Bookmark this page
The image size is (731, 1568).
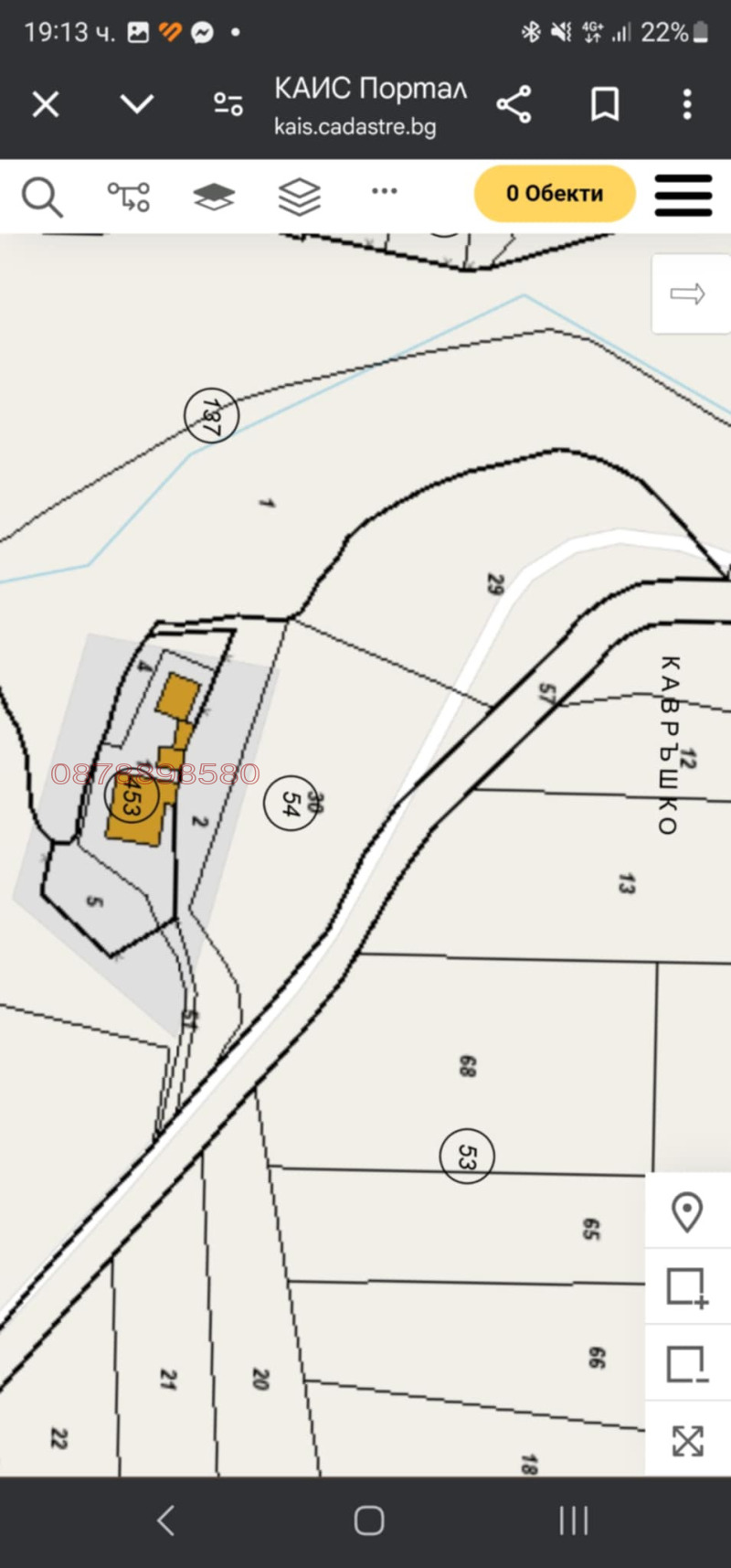click(x=605, y=104)
